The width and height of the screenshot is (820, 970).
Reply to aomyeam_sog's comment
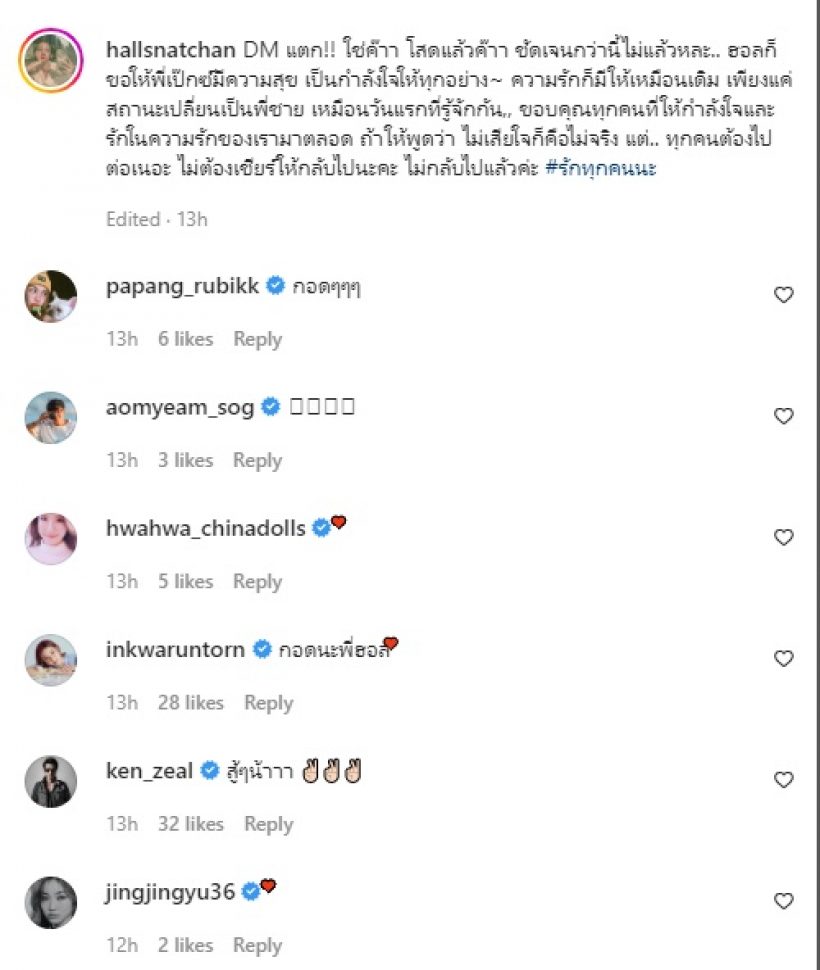coord(257,460)
